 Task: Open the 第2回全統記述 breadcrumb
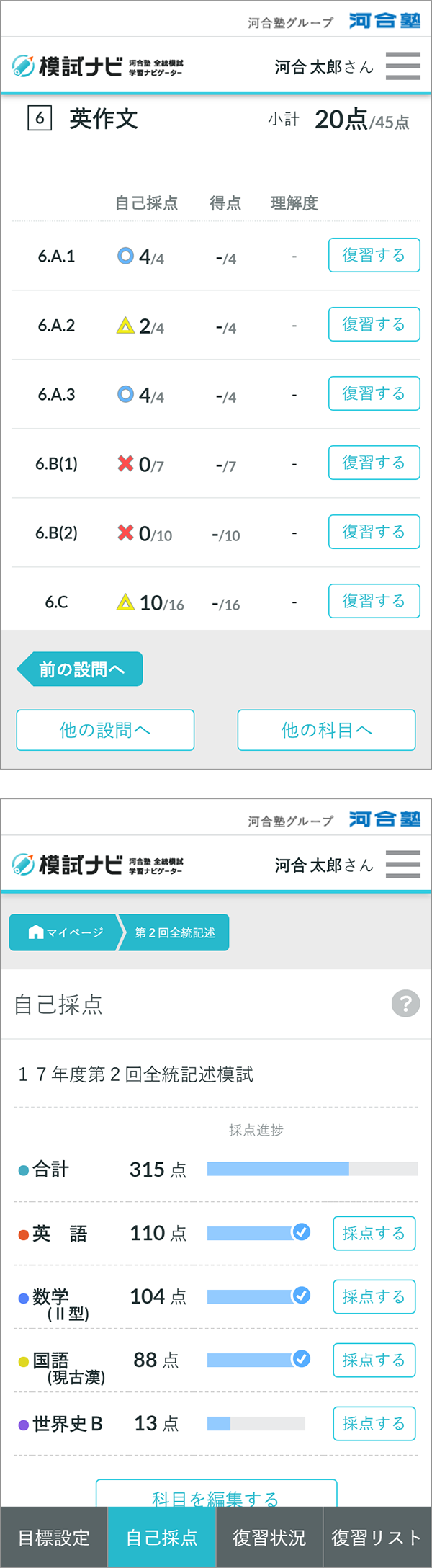pyautogui.click(x=174, y=932)
